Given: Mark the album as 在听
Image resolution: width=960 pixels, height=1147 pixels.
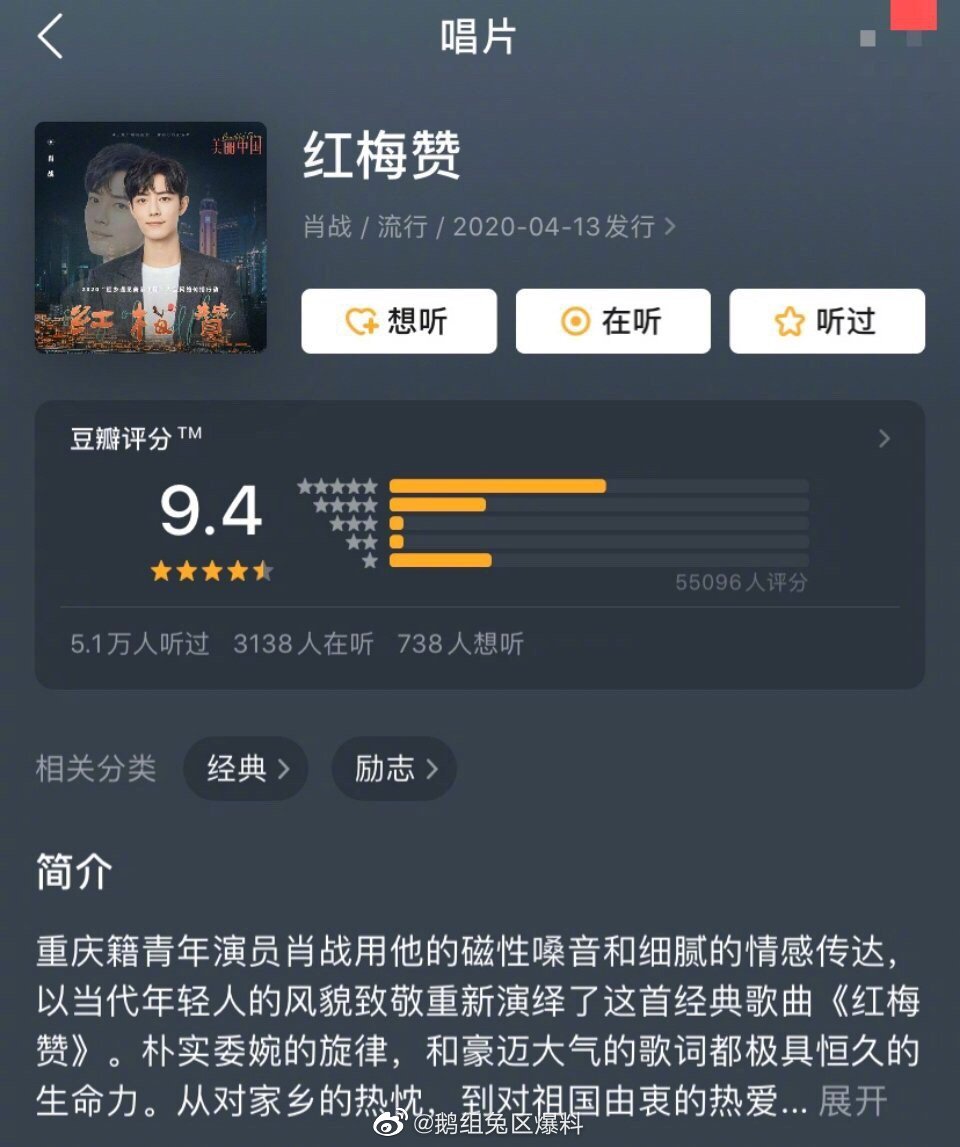Looking at the screenshot, I should 613,321.
